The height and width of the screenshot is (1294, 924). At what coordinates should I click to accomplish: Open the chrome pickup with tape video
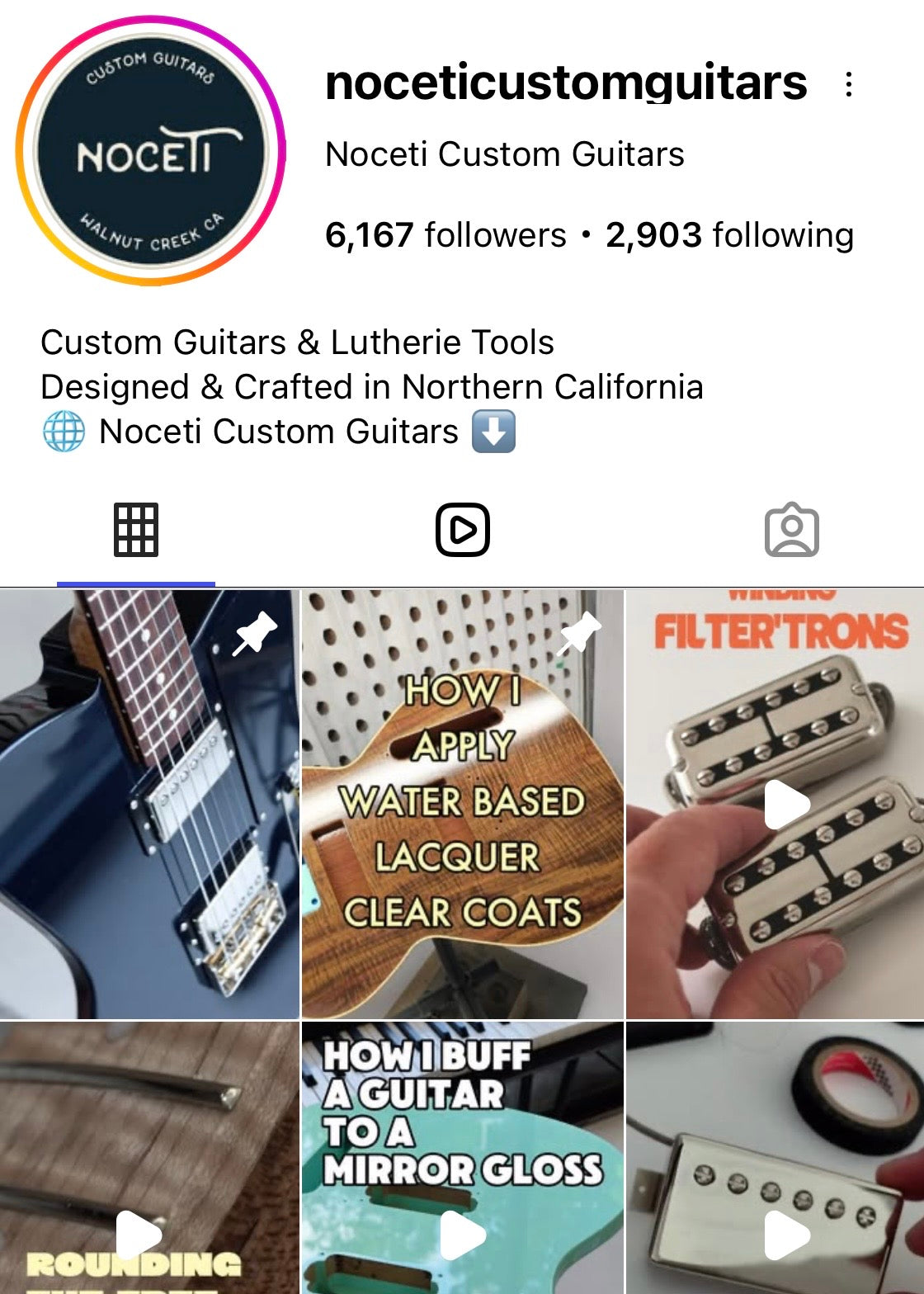tap(775, 1158)
